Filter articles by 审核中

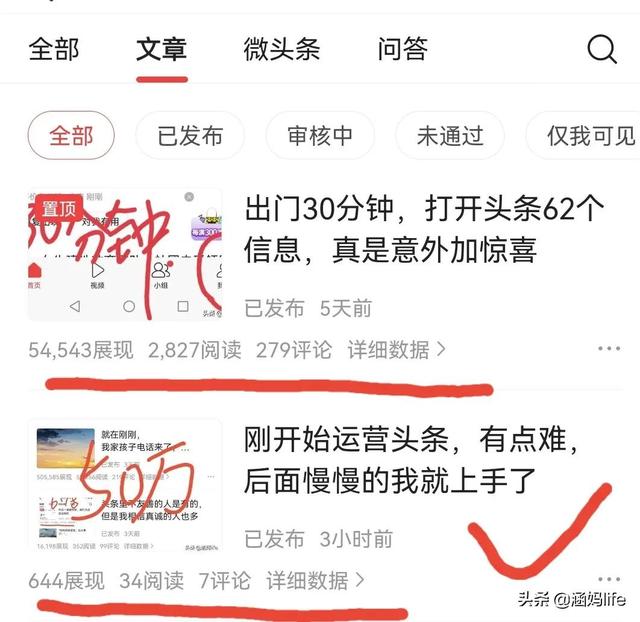(320, 136)
